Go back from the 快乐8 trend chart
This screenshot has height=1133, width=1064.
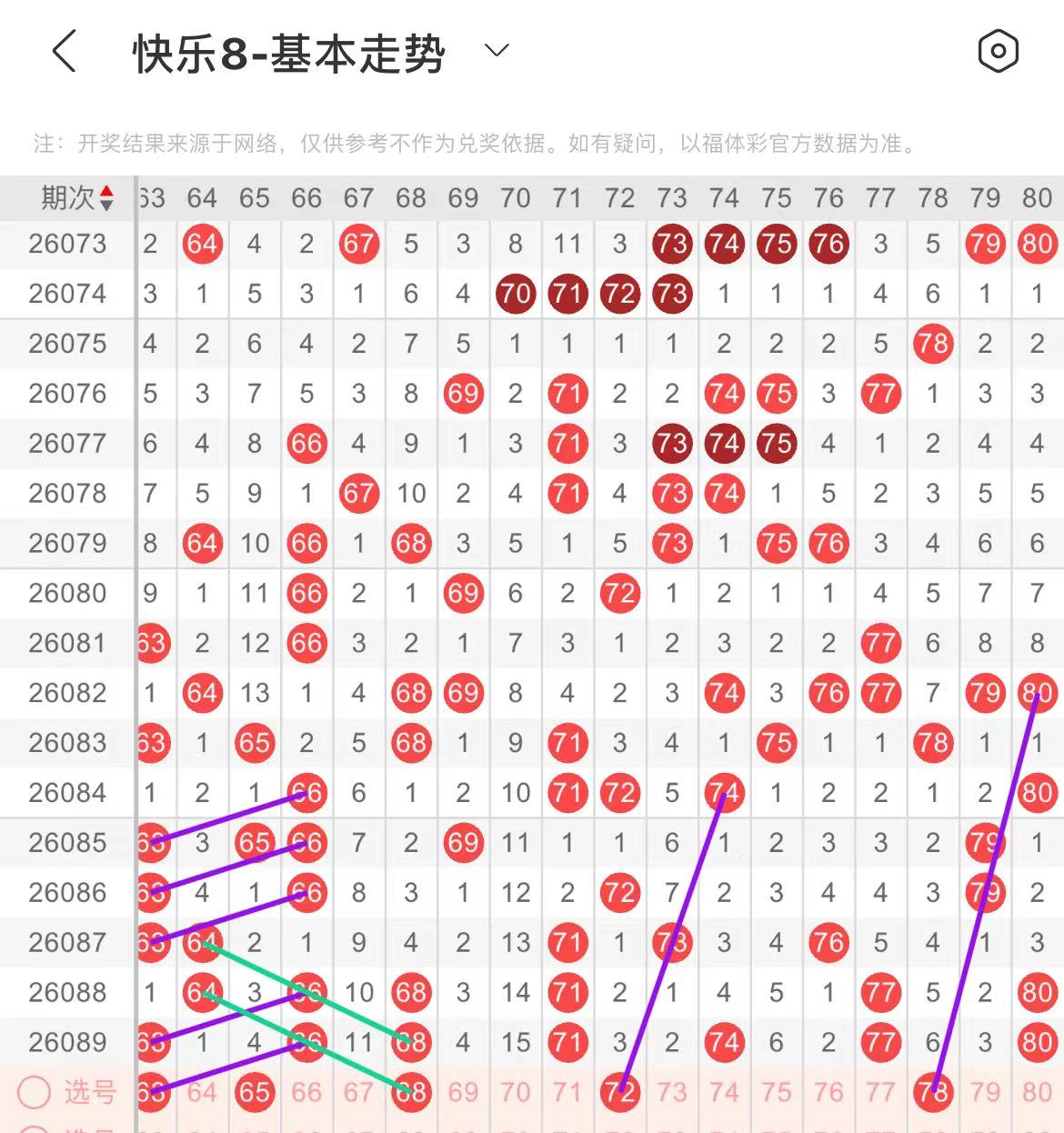(x=64, y=51)
